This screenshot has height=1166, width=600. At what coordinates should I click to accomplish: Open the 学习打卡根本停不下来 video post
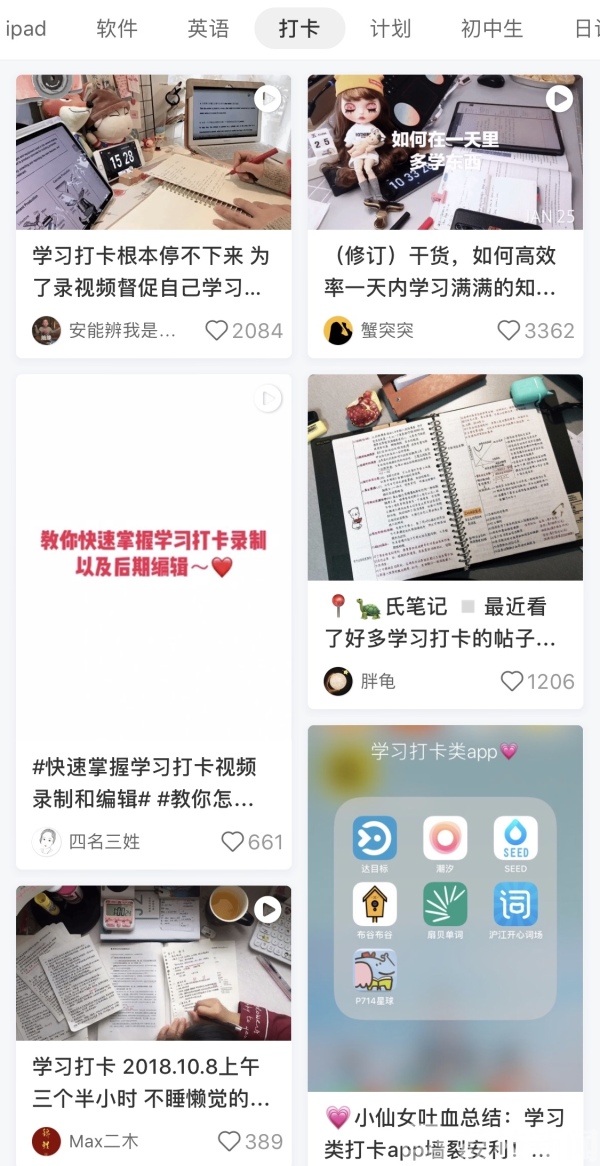153,153
